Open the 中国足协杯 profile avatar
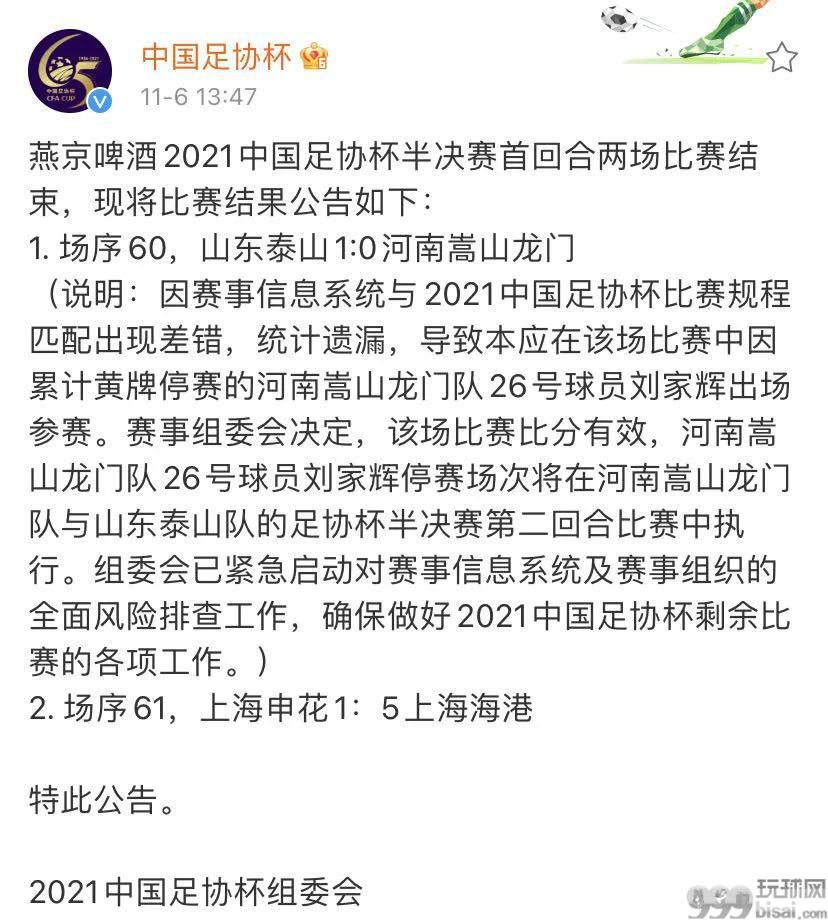Screen dimensions: 828x920 [x=69, y=70]
